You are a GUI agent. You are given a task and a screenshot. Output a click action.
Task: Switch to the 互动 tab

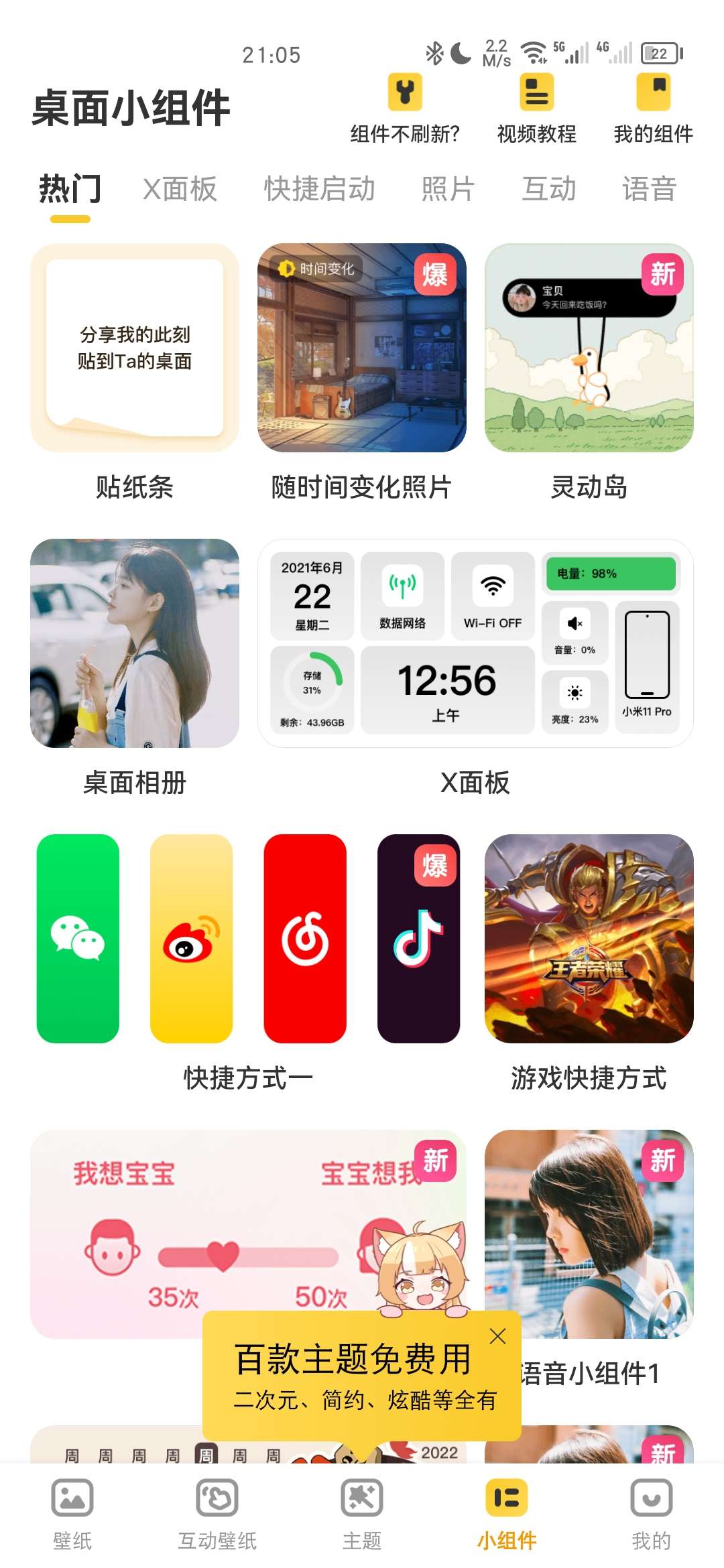tap(549, 189)
